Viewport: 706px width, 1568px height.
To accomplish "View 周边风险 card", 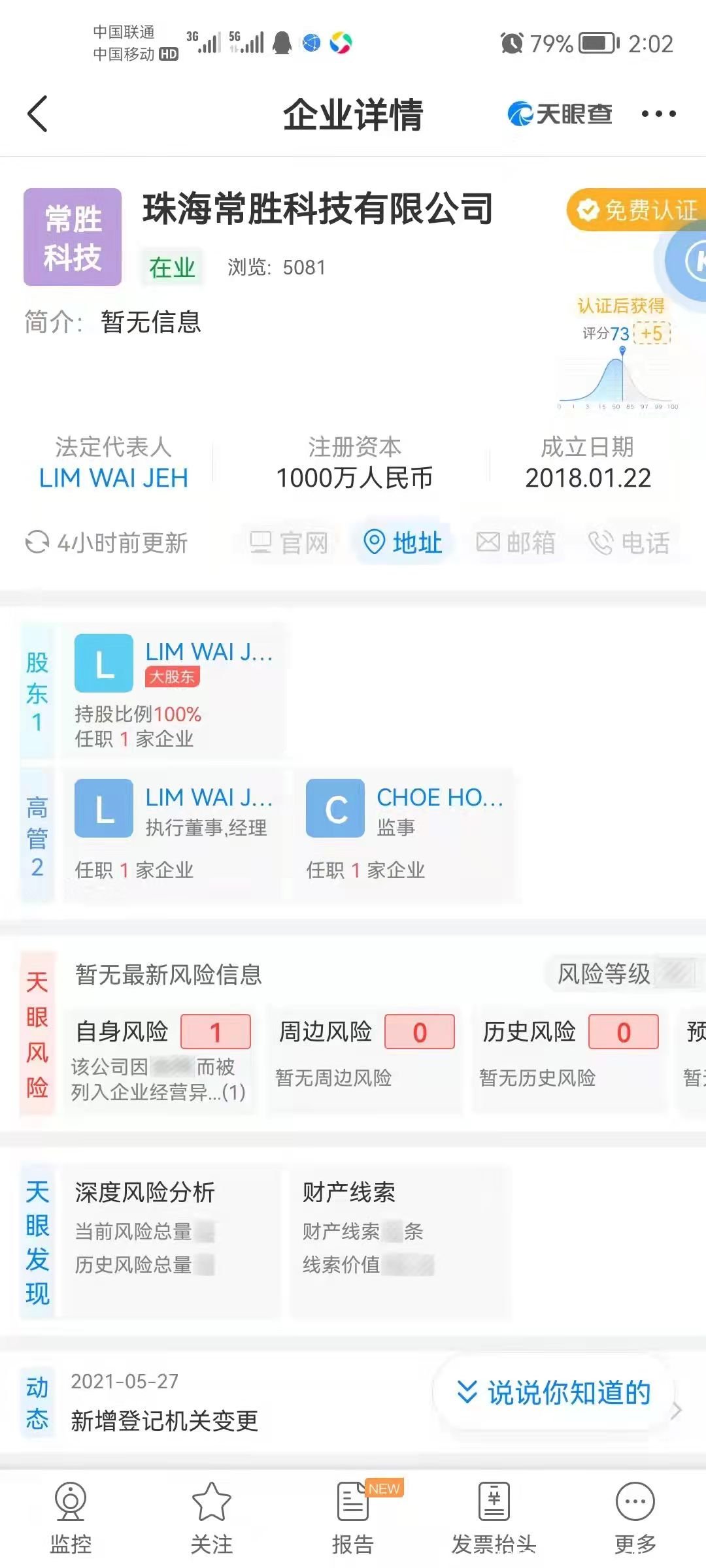I will click(x=365, y=1058).
